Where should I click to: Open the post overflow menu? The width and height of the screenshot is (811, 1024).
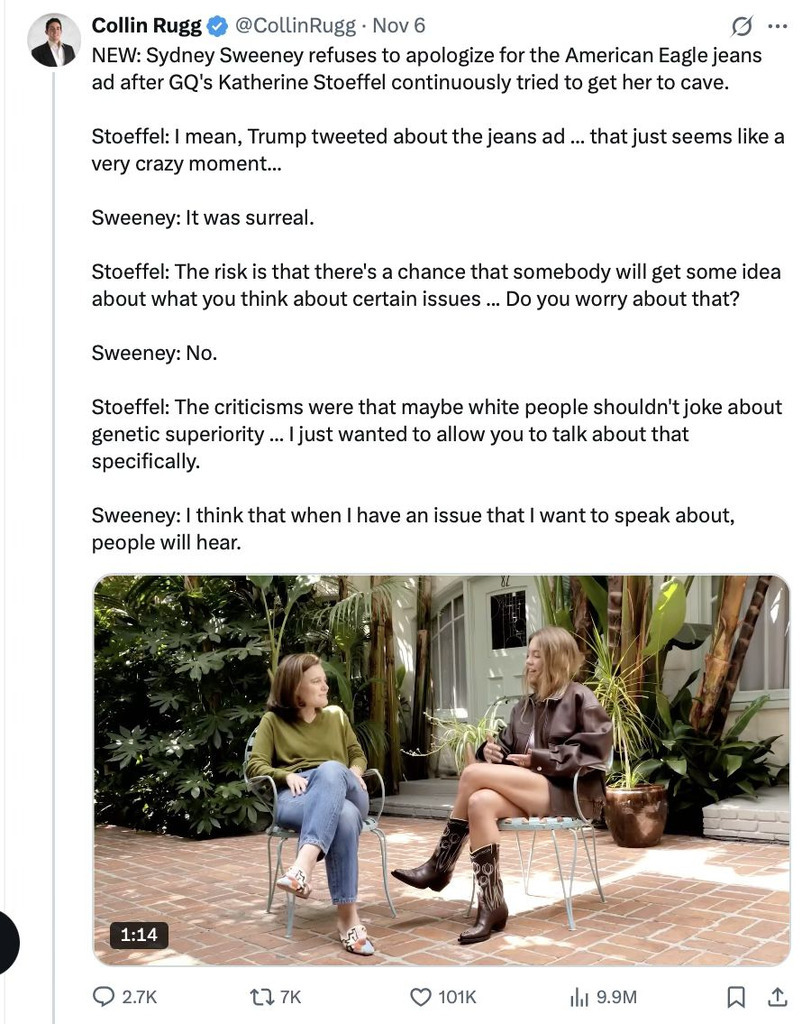click(777, 26)
